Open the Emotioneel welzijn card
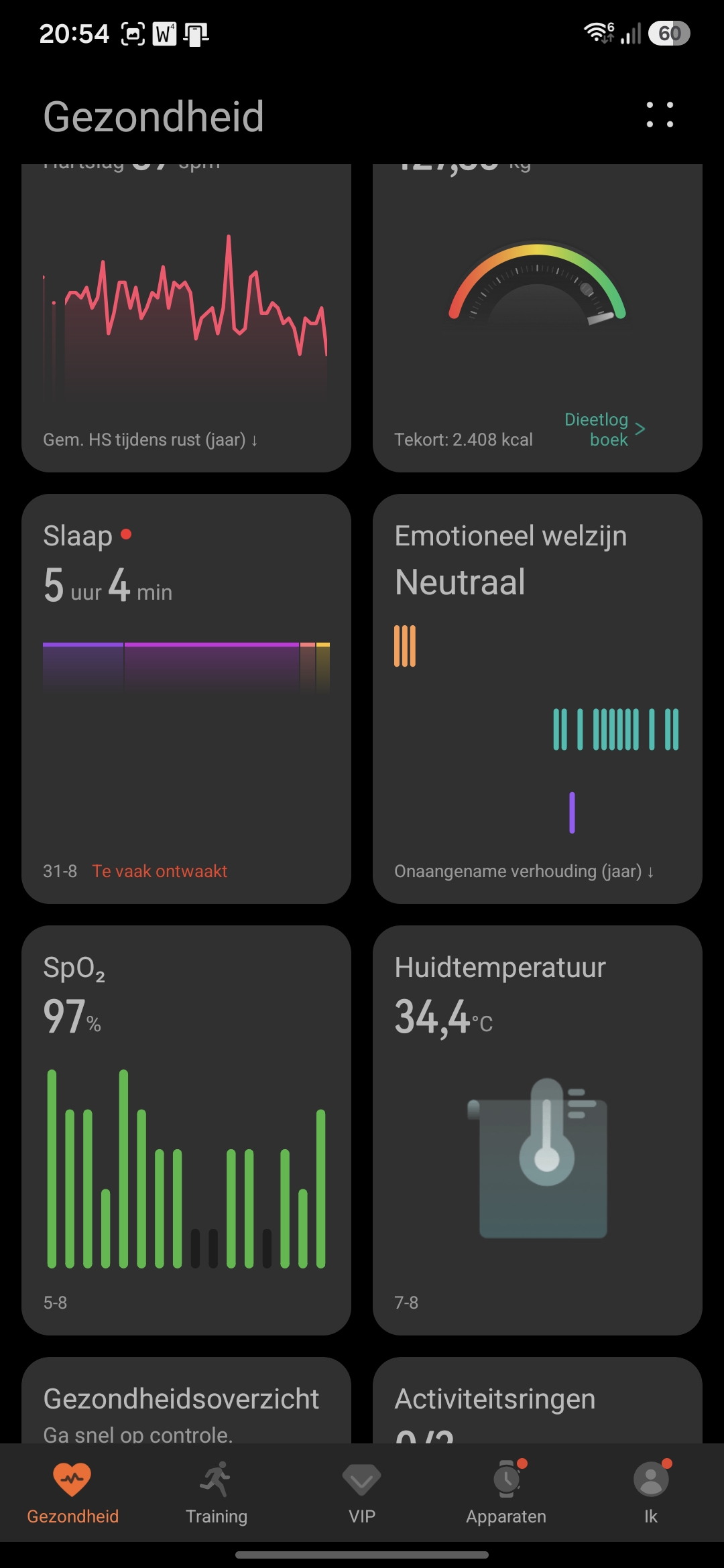Viewport: 724px width, 1568px height. 538,699
